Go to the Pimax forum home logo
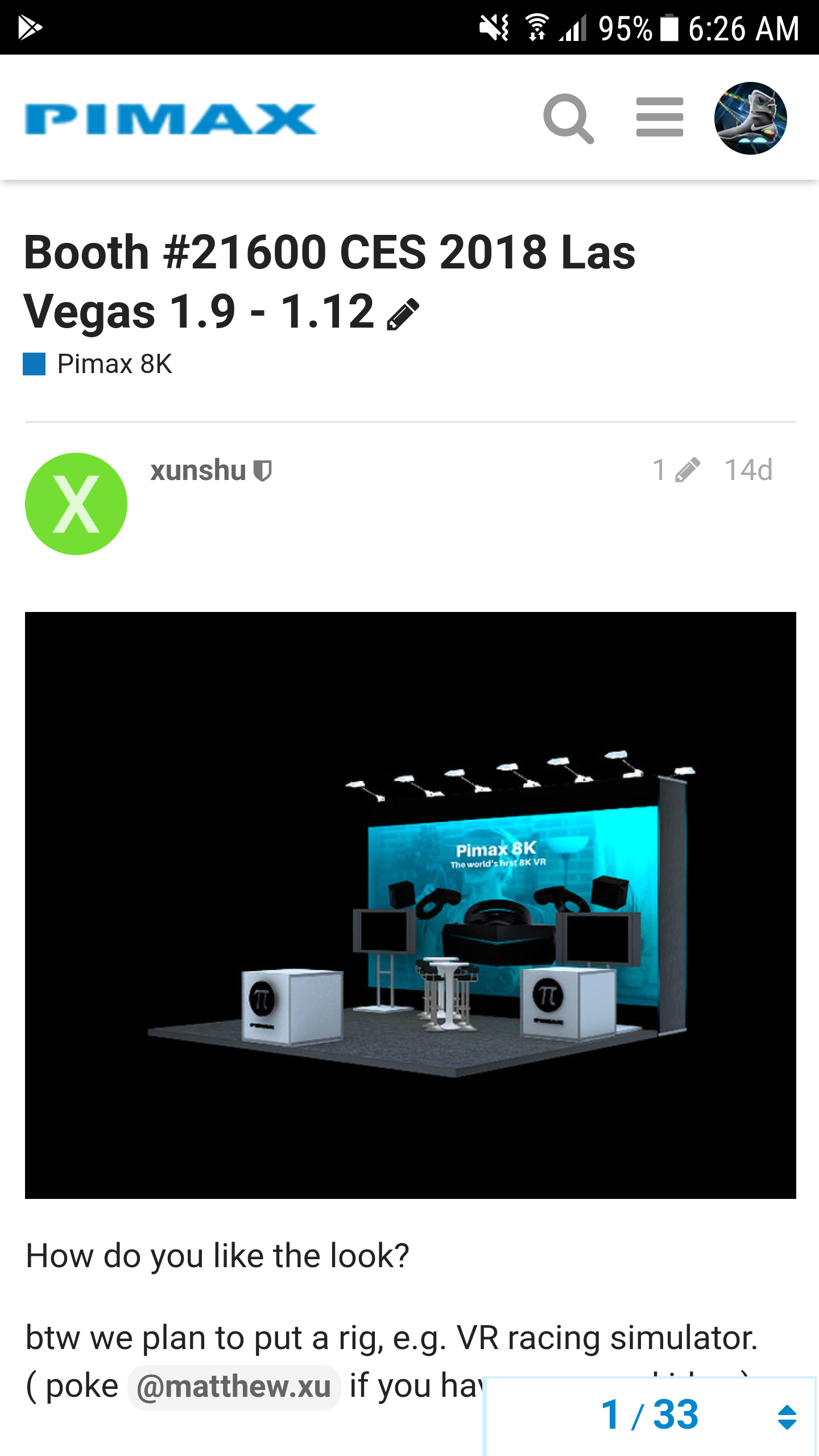The width and height of the screenshot is (819, 1456). (x=170, y=119)
